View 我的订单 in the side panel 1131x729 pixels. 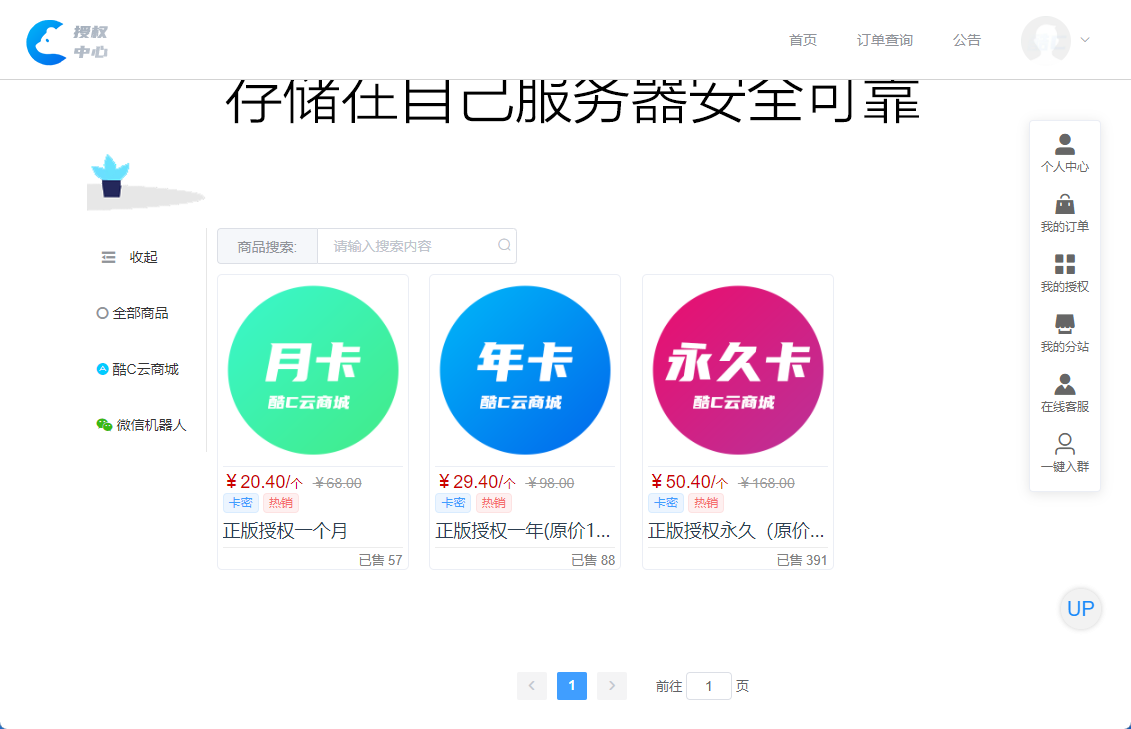(x=1064, y=214)
